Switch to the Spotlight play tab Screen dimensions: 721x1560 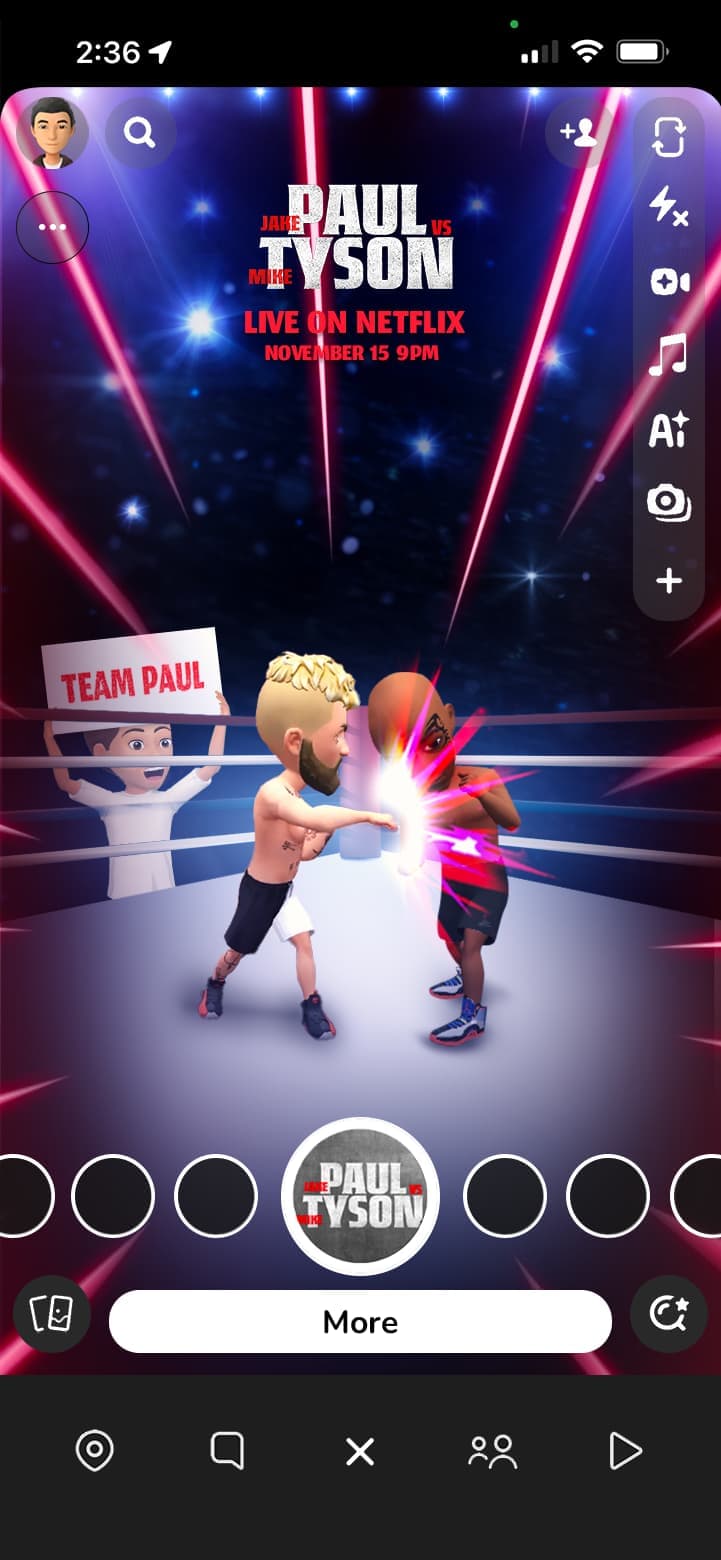point(625,1451)
